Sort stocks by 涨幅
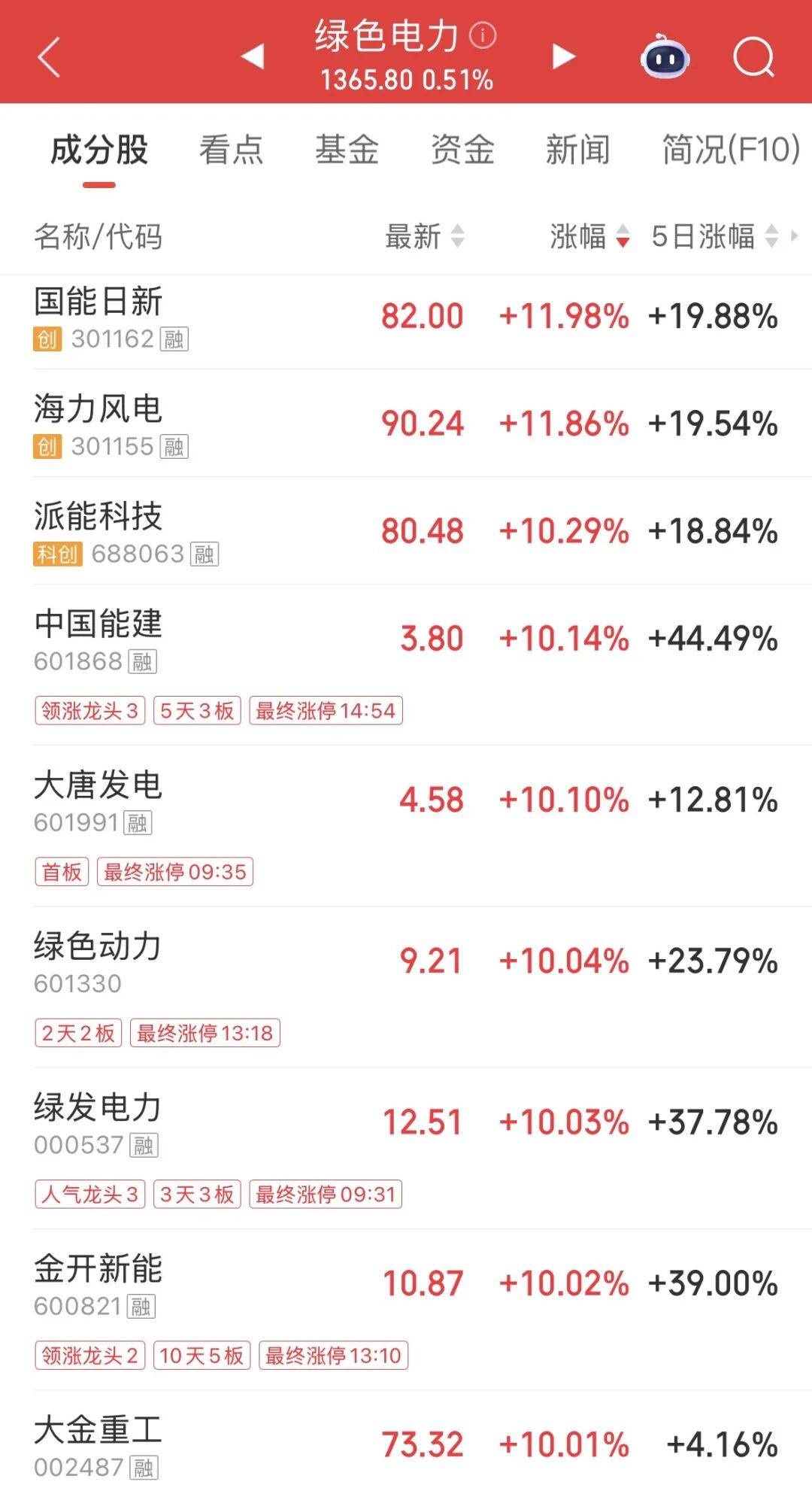This screenshot has height=1491, width=812. [x=589, y=236]
